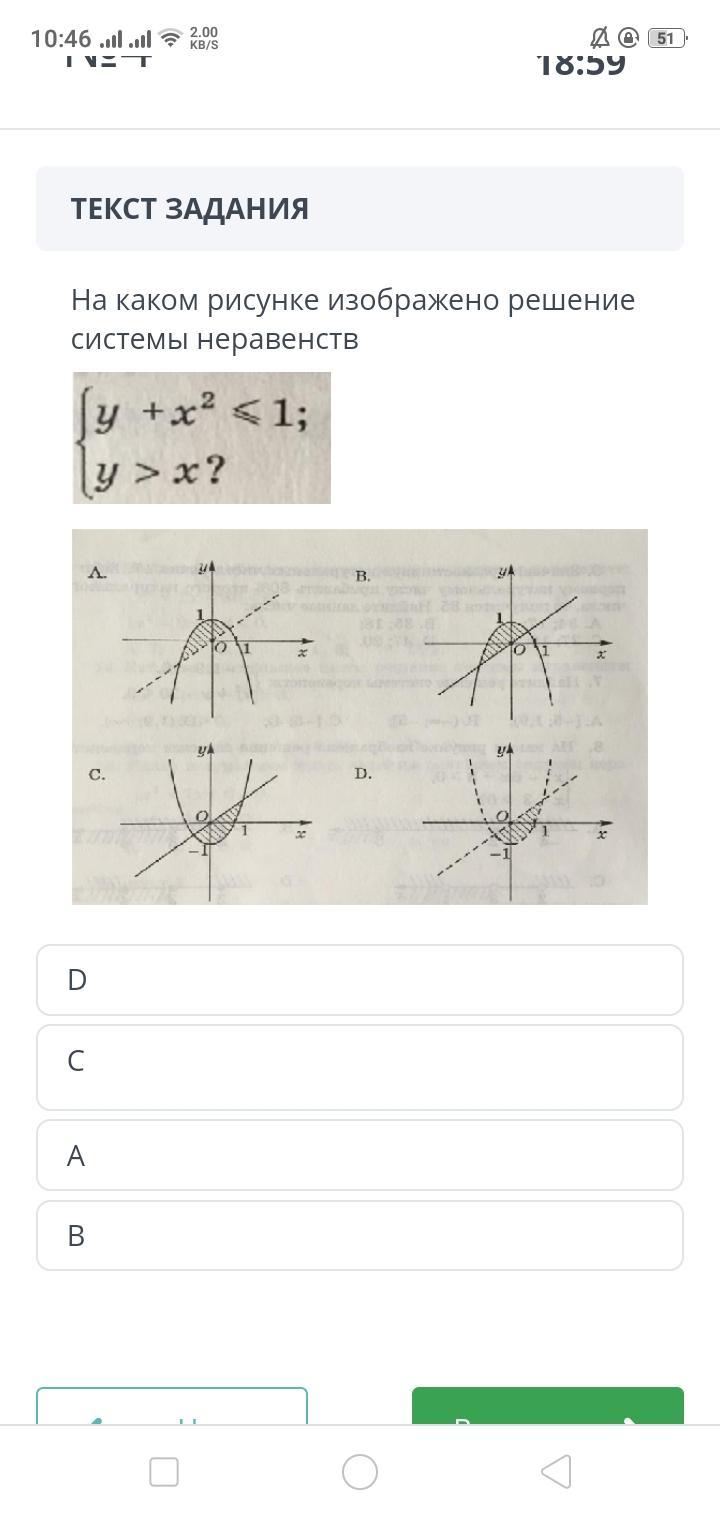Pick answer option A
The height and width of the screenshot is (1520, 720).
(x=360, y=1155)
